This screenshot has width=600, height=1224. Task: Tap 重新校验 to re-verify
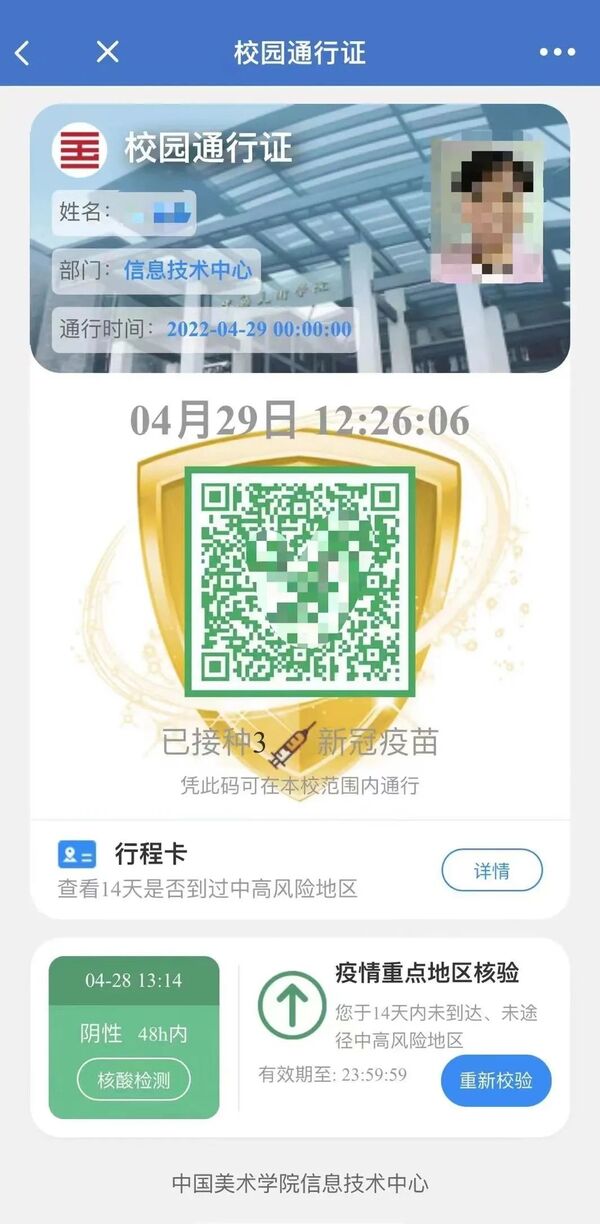(x=496, y=1080)
